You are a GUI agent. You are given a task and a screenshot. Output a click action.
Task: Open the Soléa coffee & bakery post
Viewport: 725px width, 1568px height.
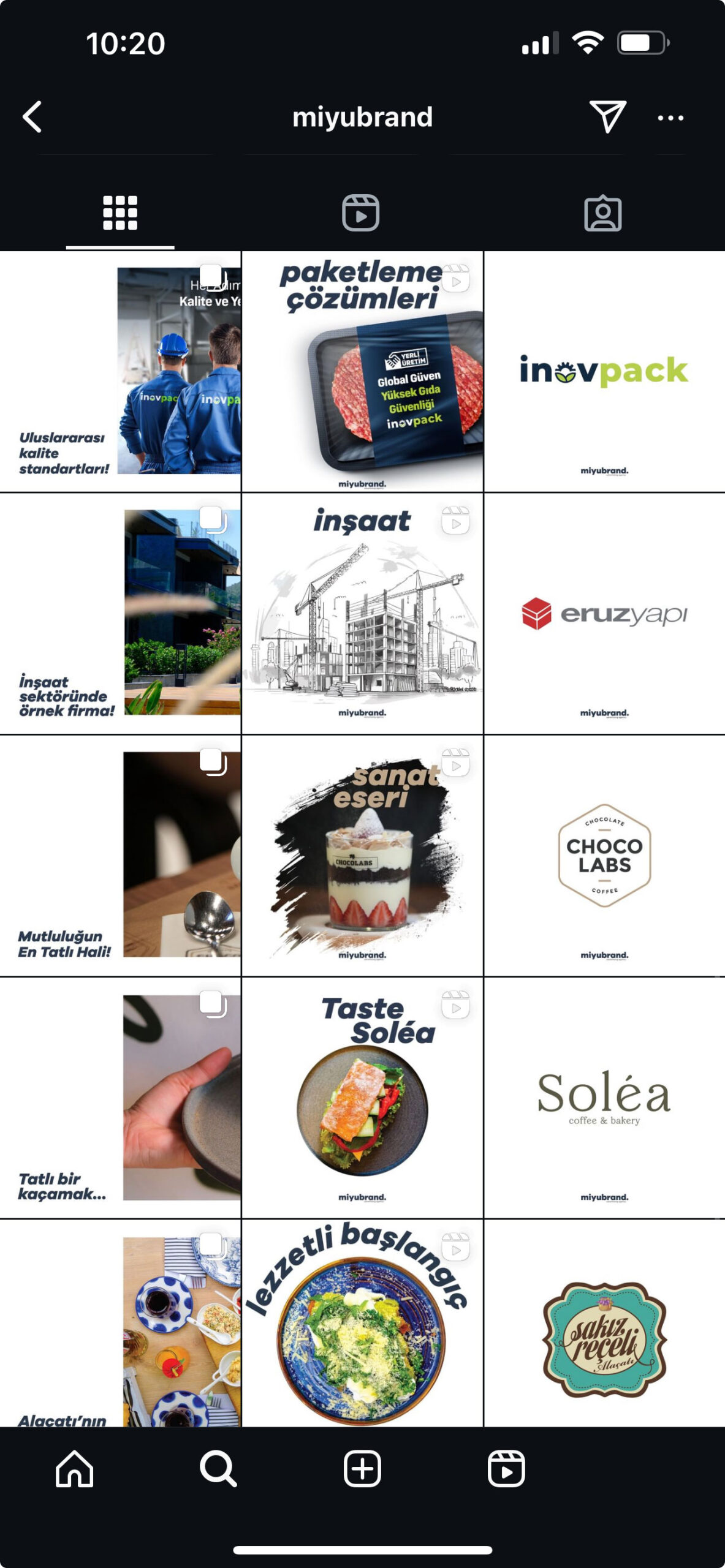pyautogui.click(x=604, y=1097)
